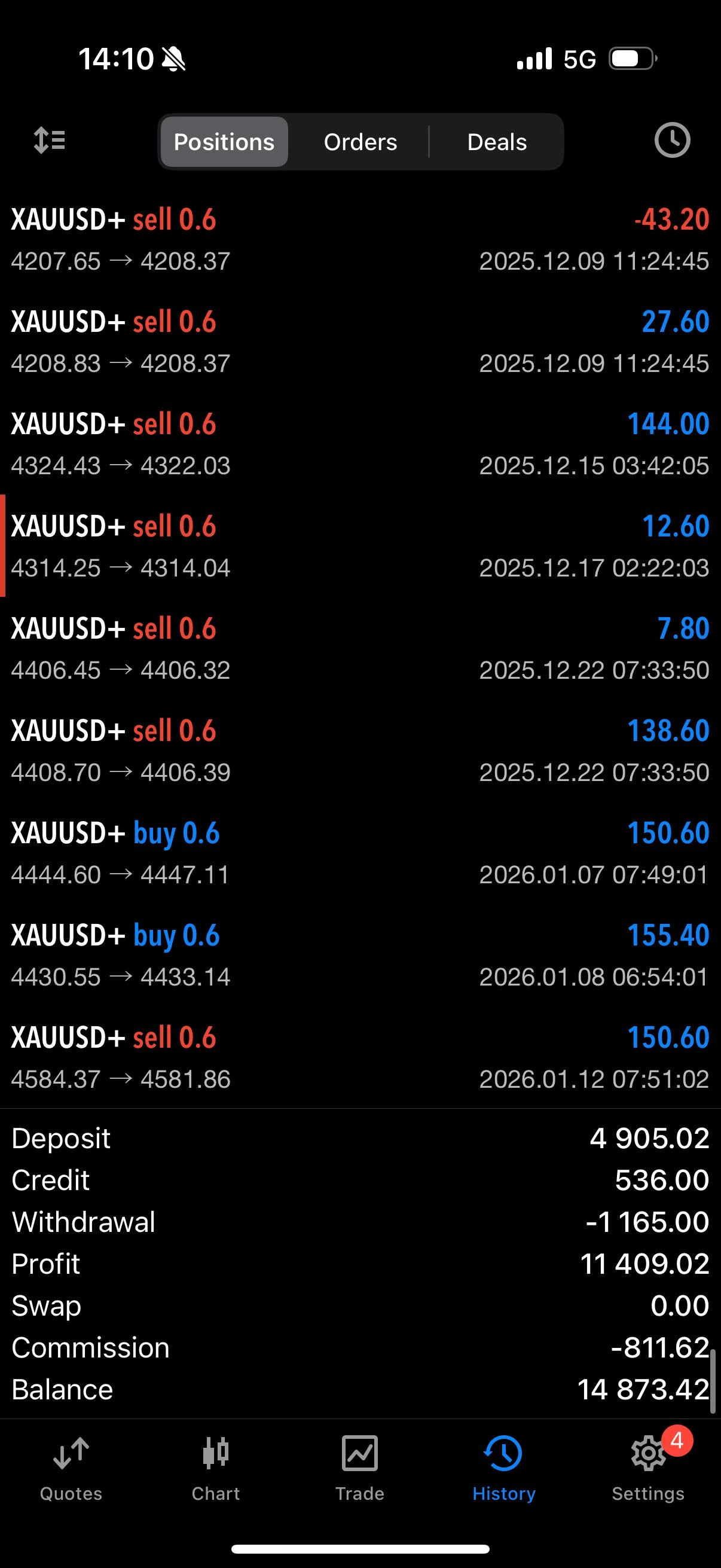The height and width of the screenshot is (1568, 721).
Task: Expand the sell position with -43.20 loss
Action: pyautogui.click(x=360, y=240)
